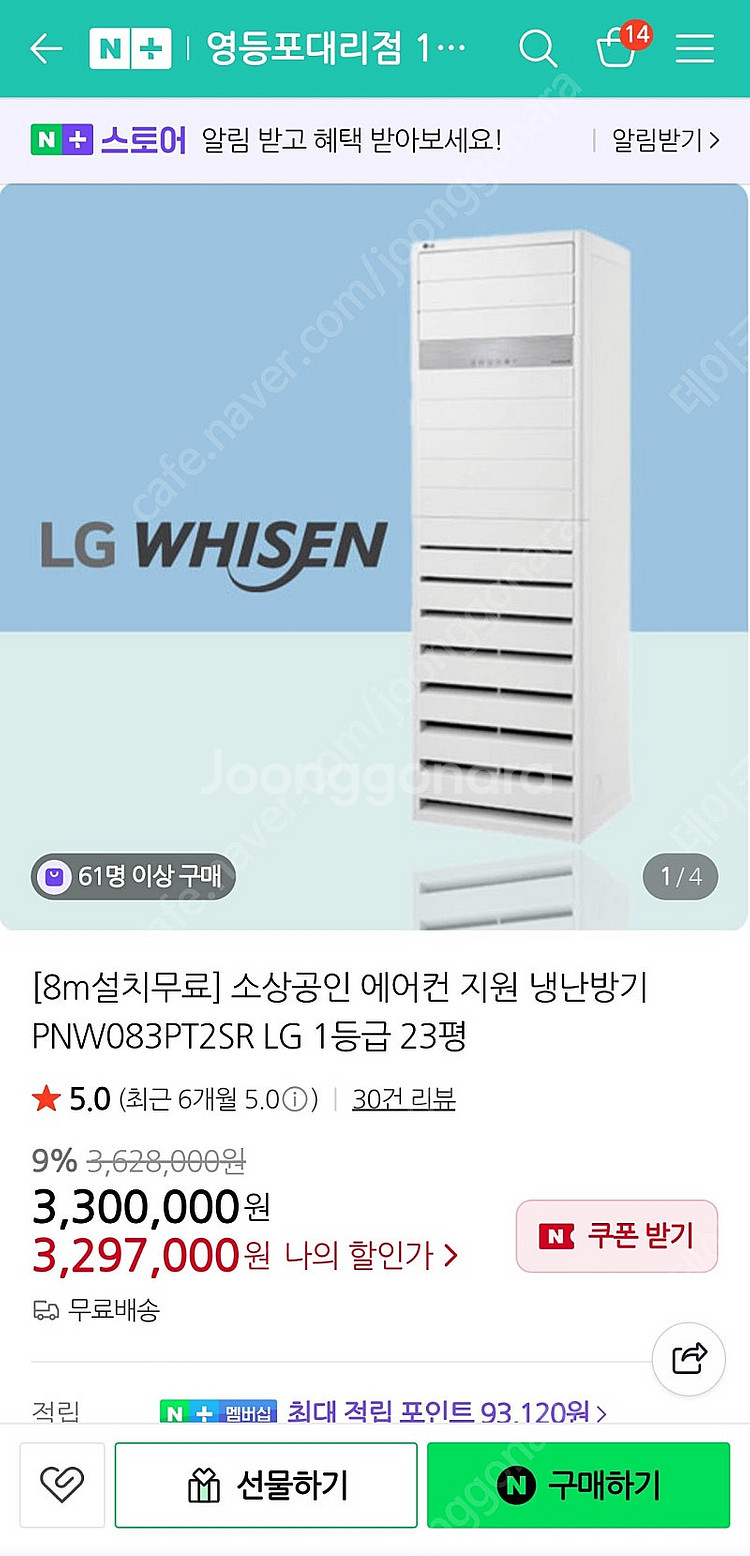The image size is (750, 1556).
Task: Tap the back arrow
Action: pos(44,47)
